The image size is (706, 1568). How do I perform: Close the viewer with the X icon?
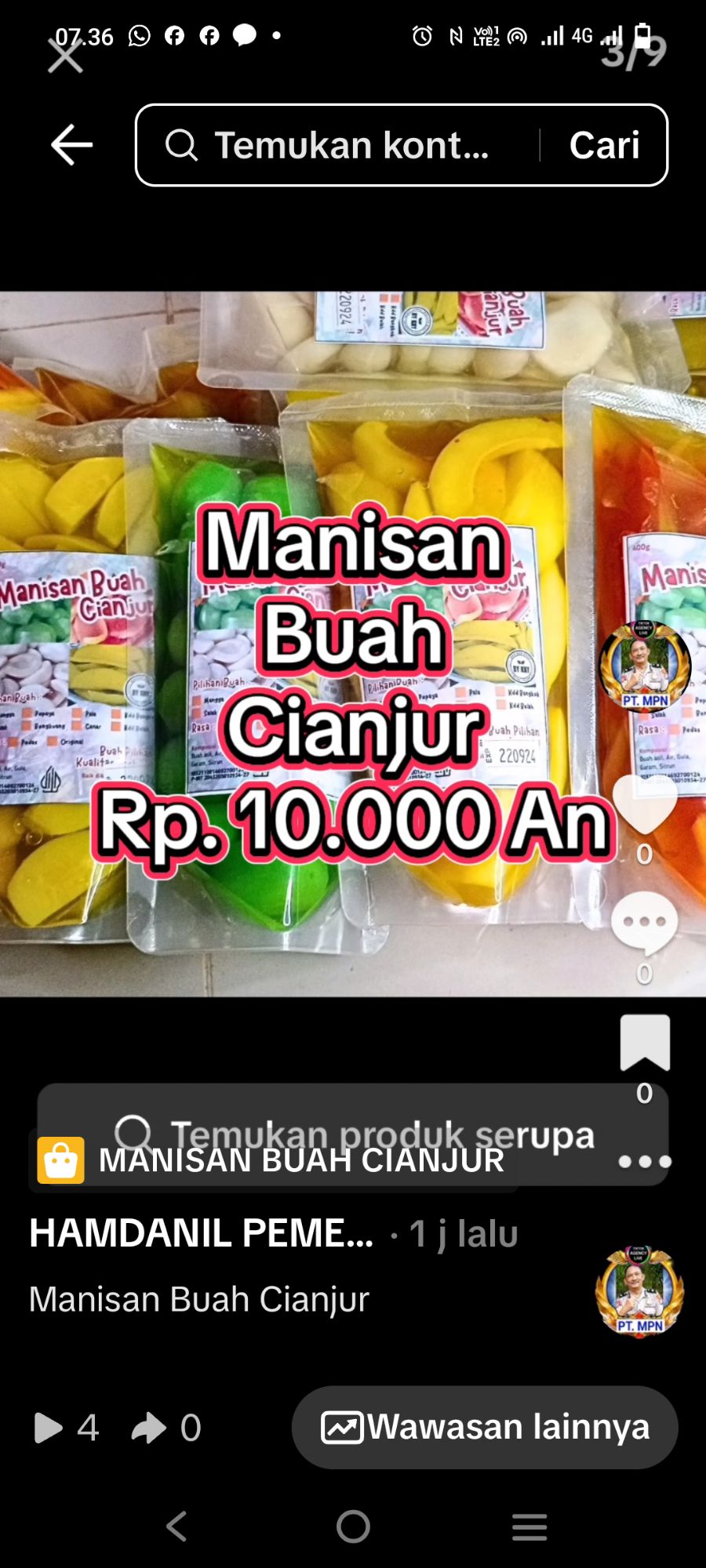point(65,56)
